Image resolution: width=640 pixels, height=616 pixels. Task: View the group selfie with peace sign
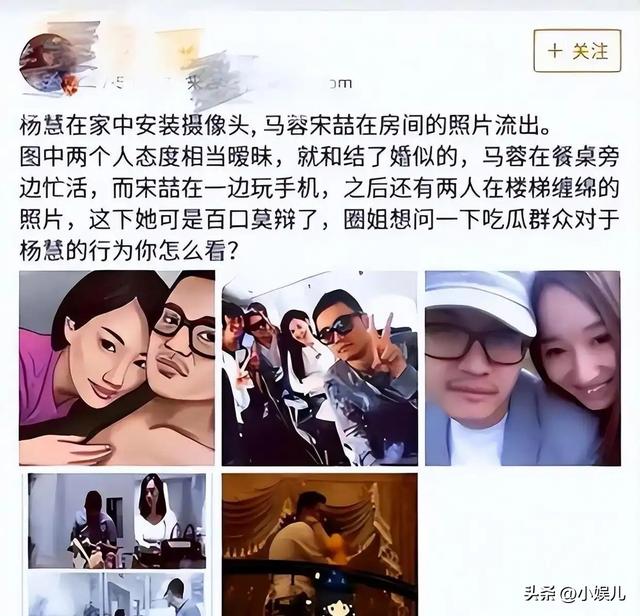[x=319, y=368]
